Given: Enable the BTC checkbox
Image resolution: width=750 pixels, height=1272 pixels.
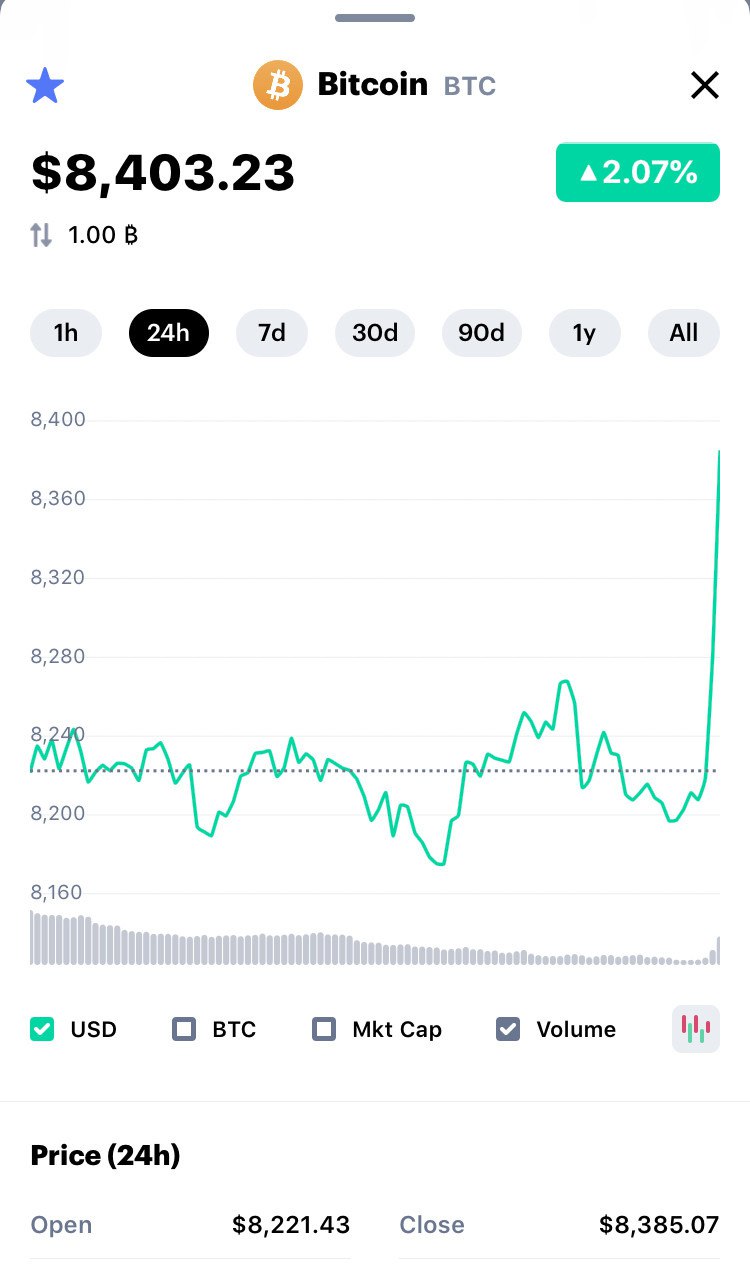Looking at the screenshot, I should point(184,1029).
